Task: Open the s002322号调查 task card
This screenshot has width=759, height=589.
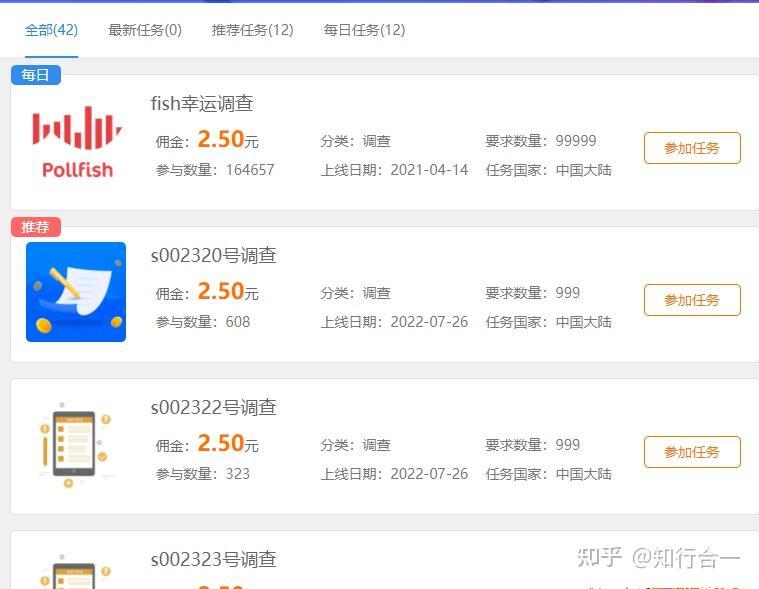Action: tap(213, 408)
